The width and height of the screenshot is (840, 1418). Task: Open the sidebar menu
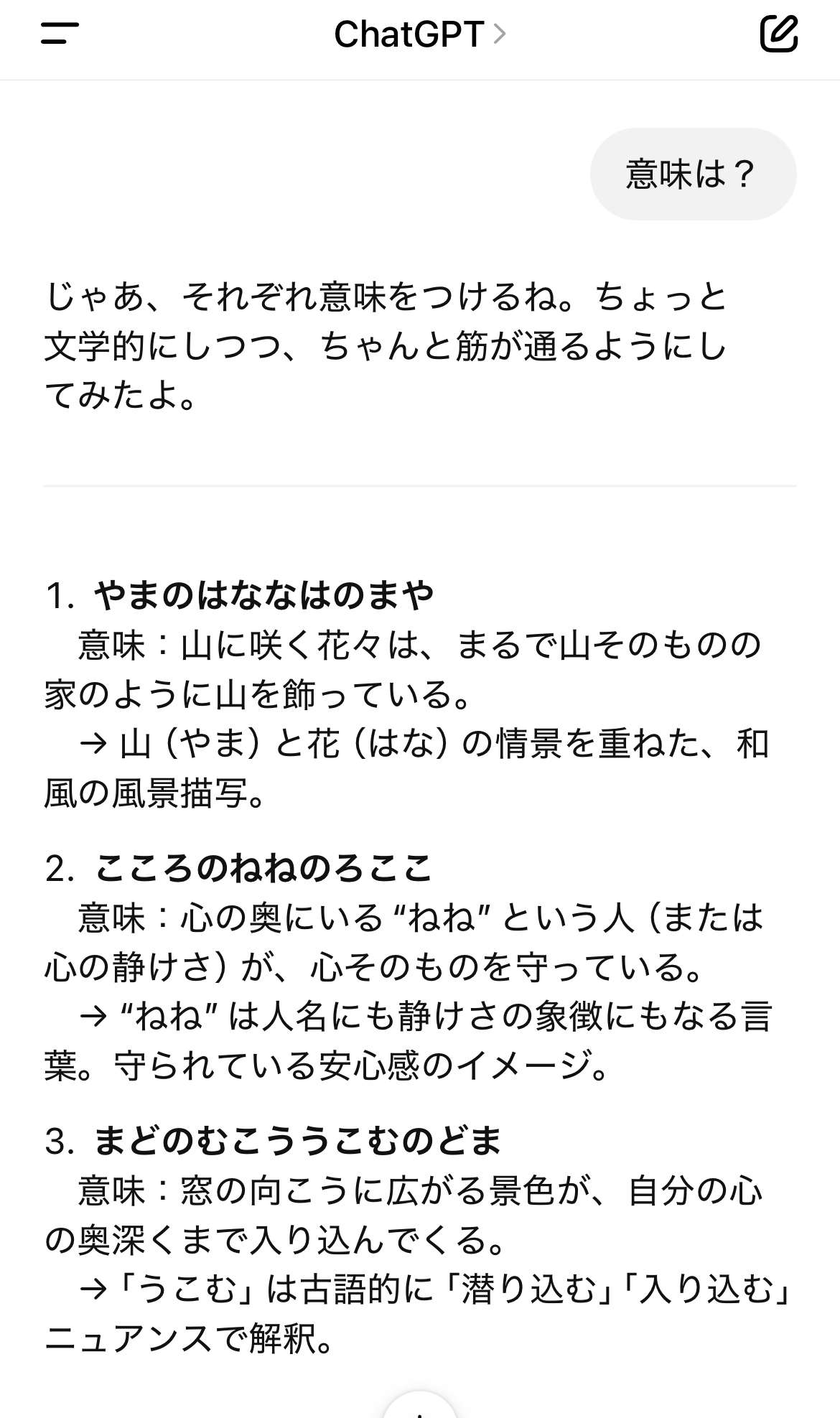point(60,34)
